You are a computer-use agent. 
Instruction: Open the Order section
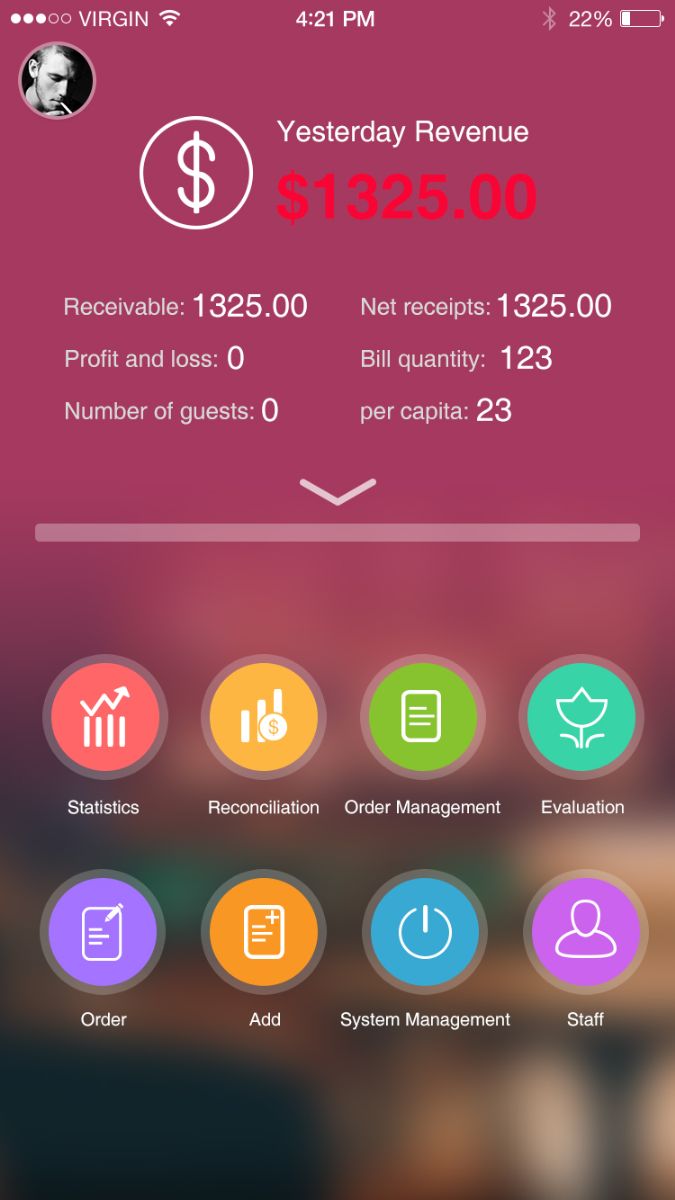pos(103,932)
